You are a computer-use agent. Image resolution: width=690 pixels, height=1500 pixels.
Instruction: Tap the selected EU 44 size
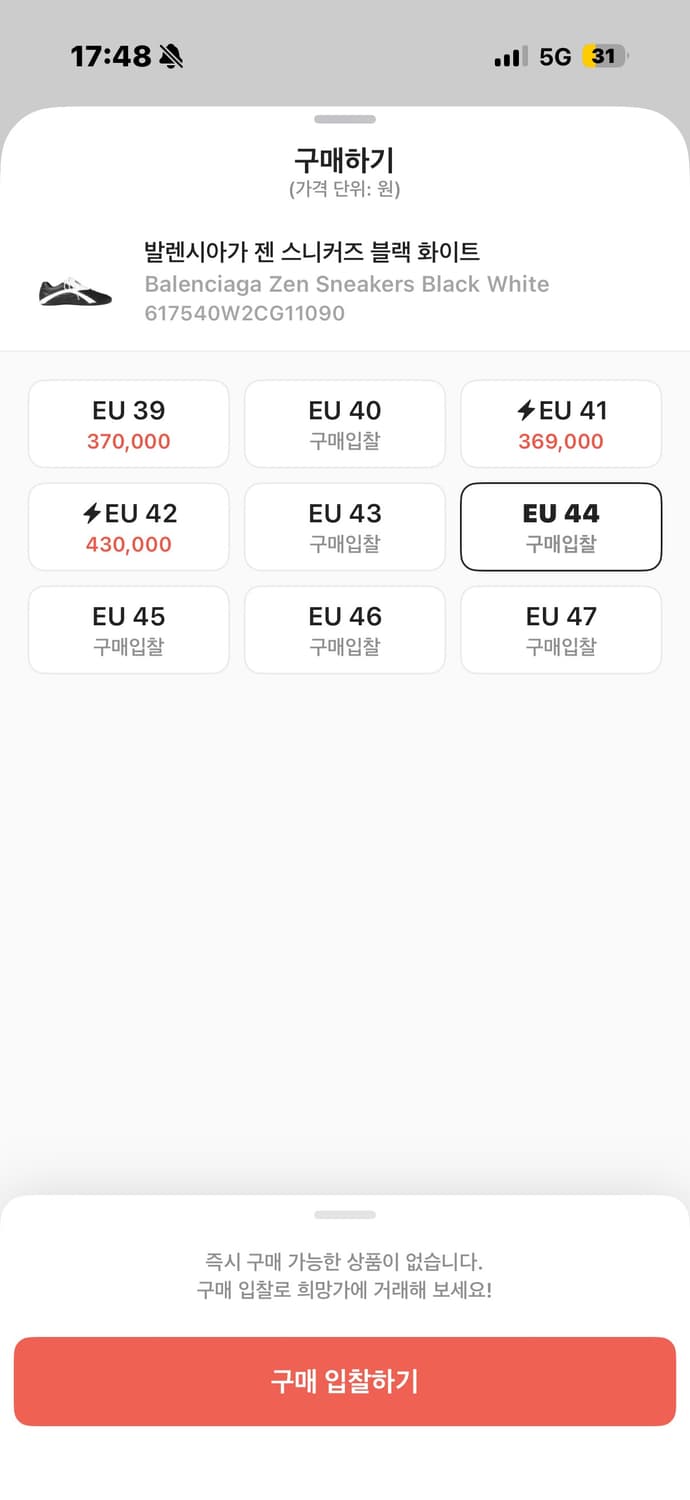[561, 527]
